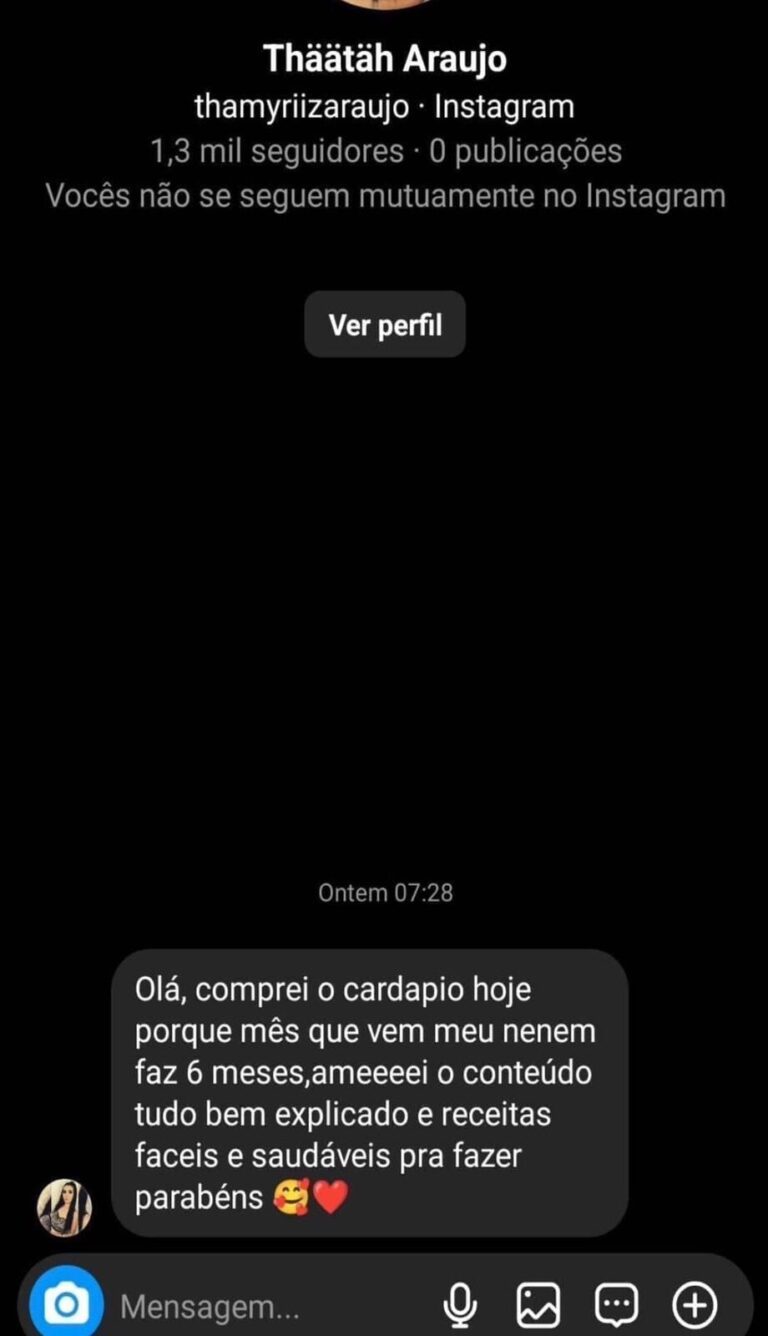Select the followers count text
Screen dimensions: 768x1336
click(272, 151)
